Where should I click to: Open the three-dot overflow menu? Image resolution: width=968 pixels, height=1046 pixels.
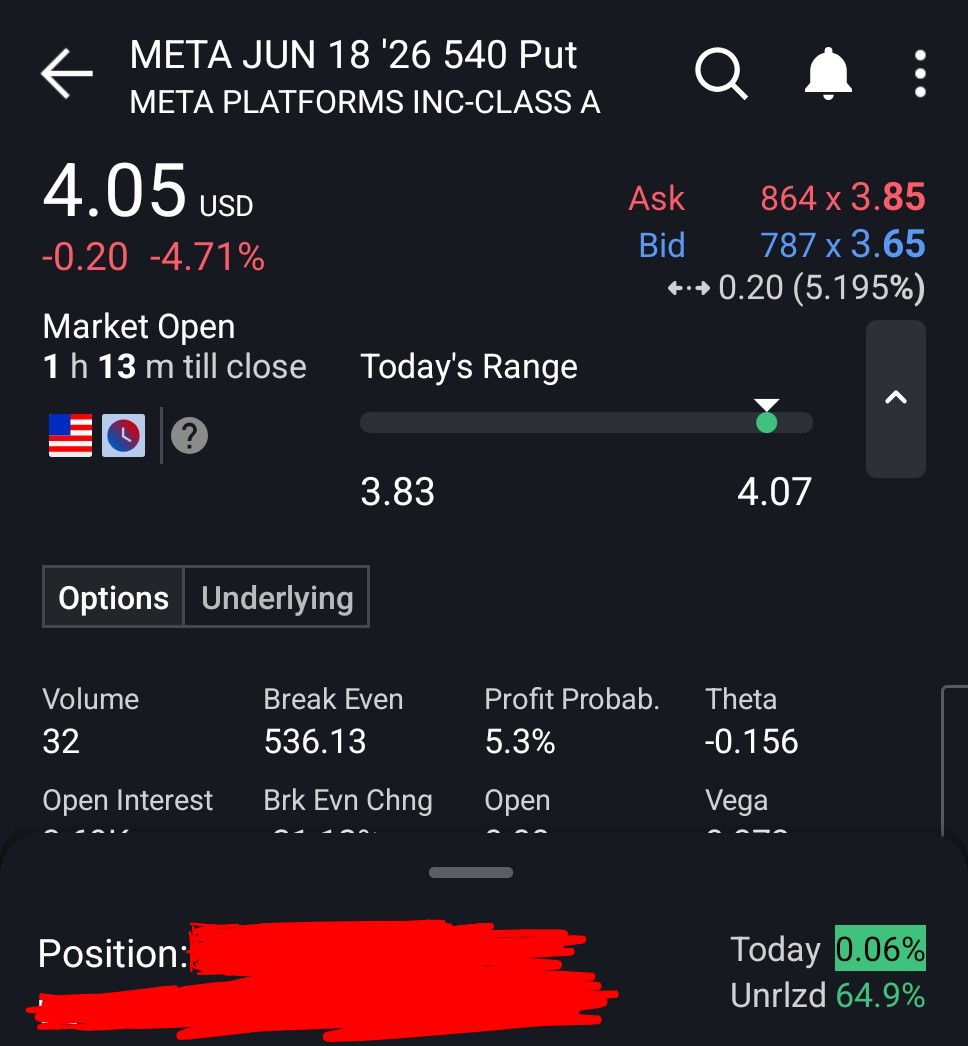tap(920, 74)
